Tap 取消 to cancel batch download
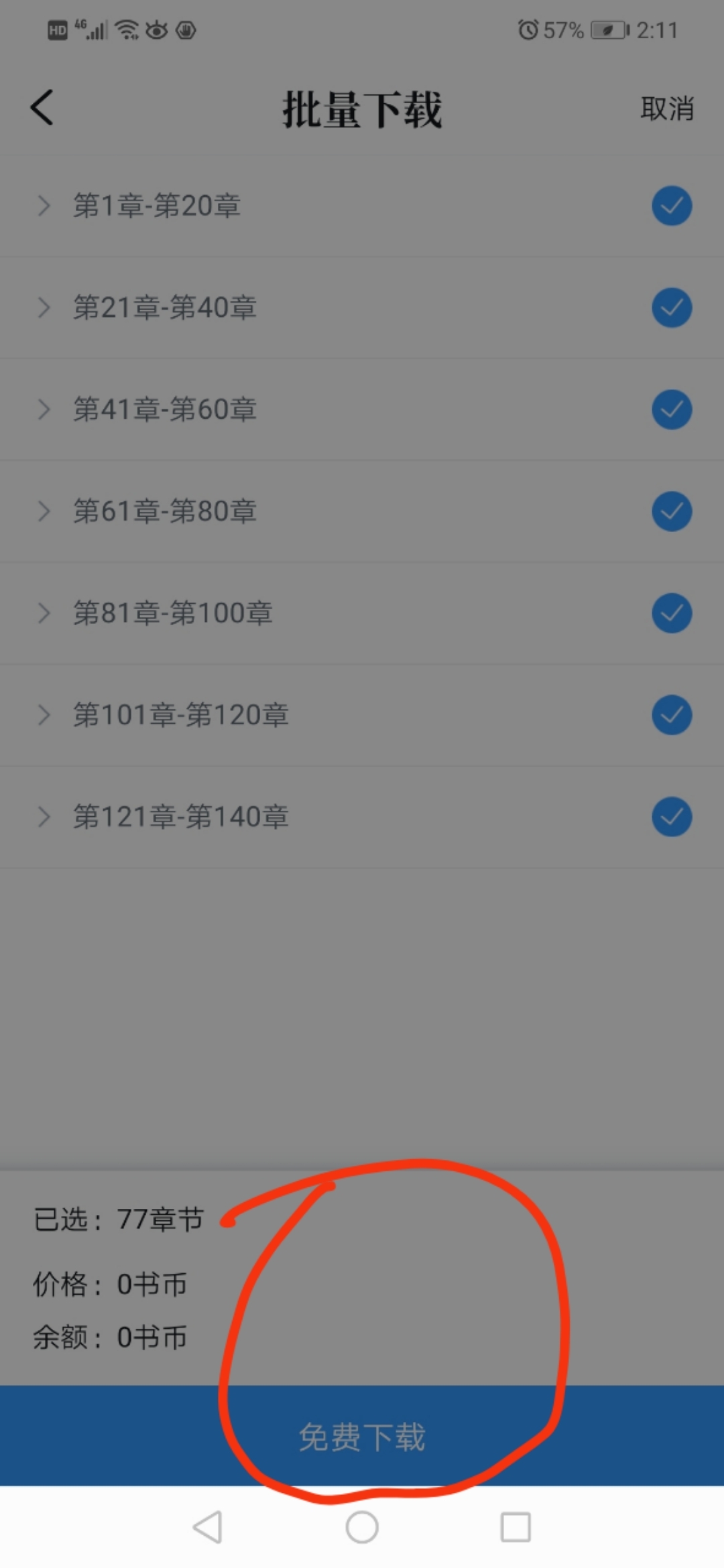This screenshot has height=1568, width=724. 666,109
